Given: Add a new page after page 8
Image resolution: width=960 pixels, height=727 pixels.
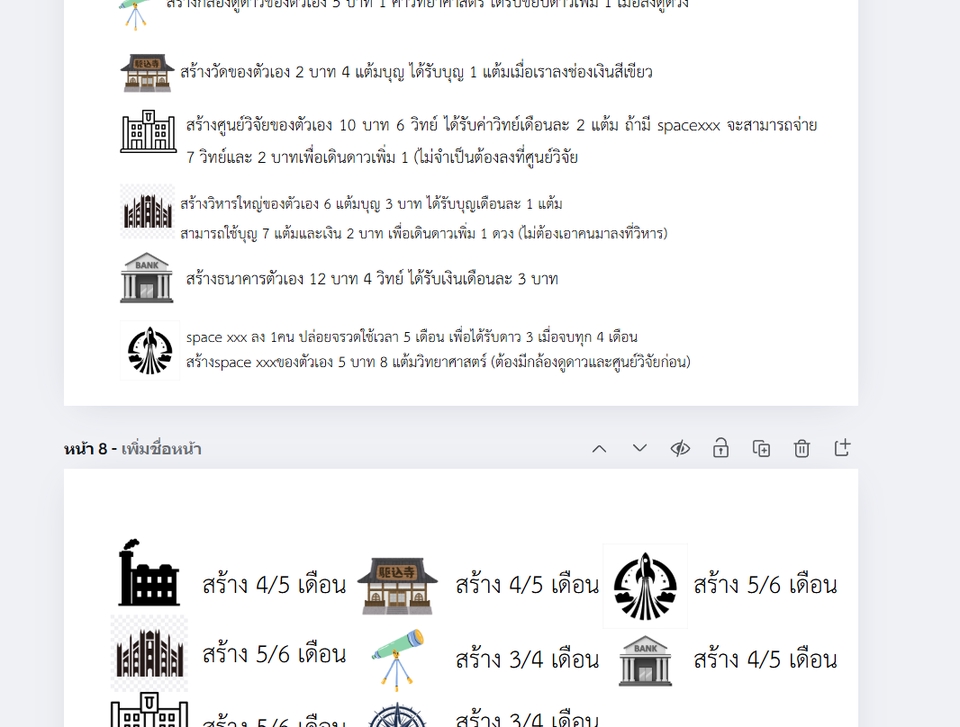Looking at the screenshot, I should point(842,448).
